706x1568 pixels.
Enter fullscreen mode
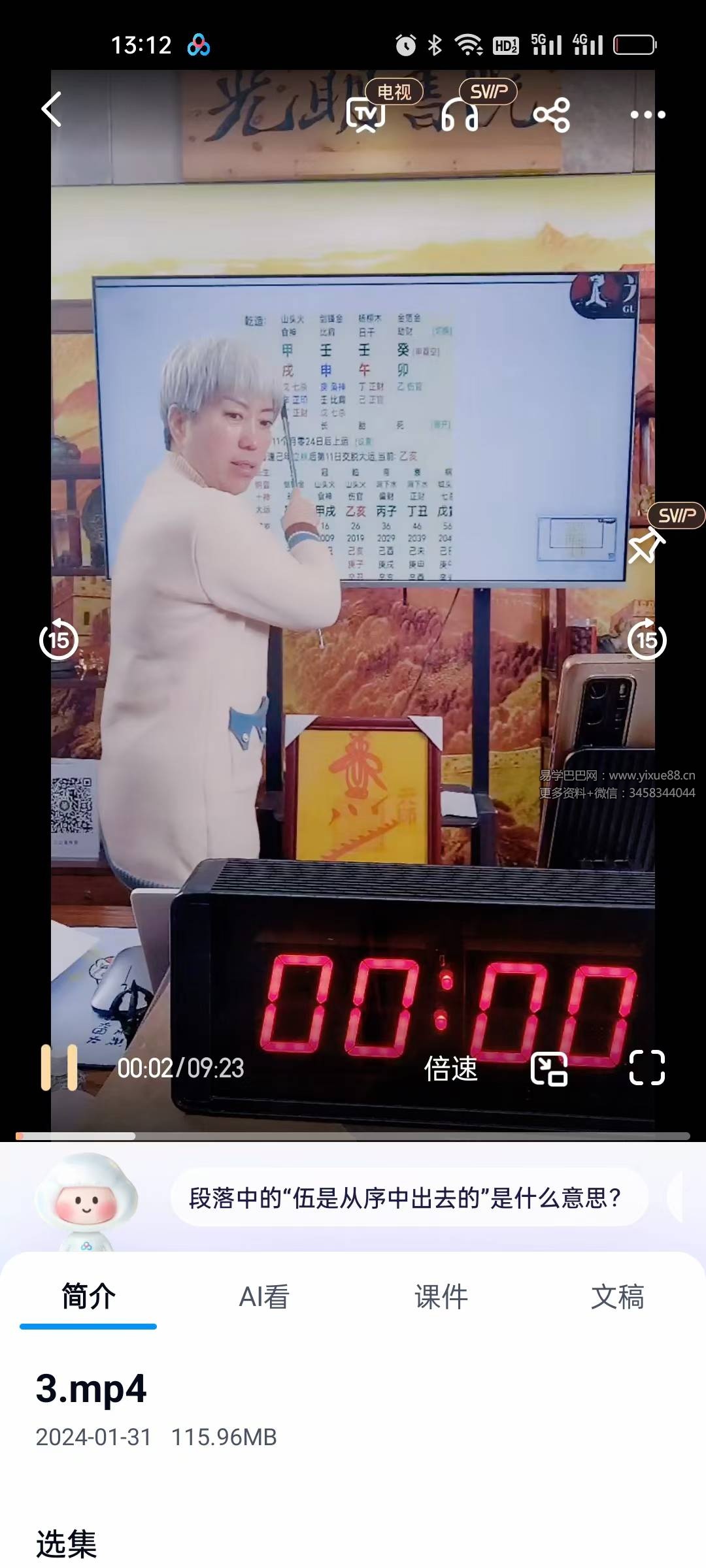[x=647, y=1068]
